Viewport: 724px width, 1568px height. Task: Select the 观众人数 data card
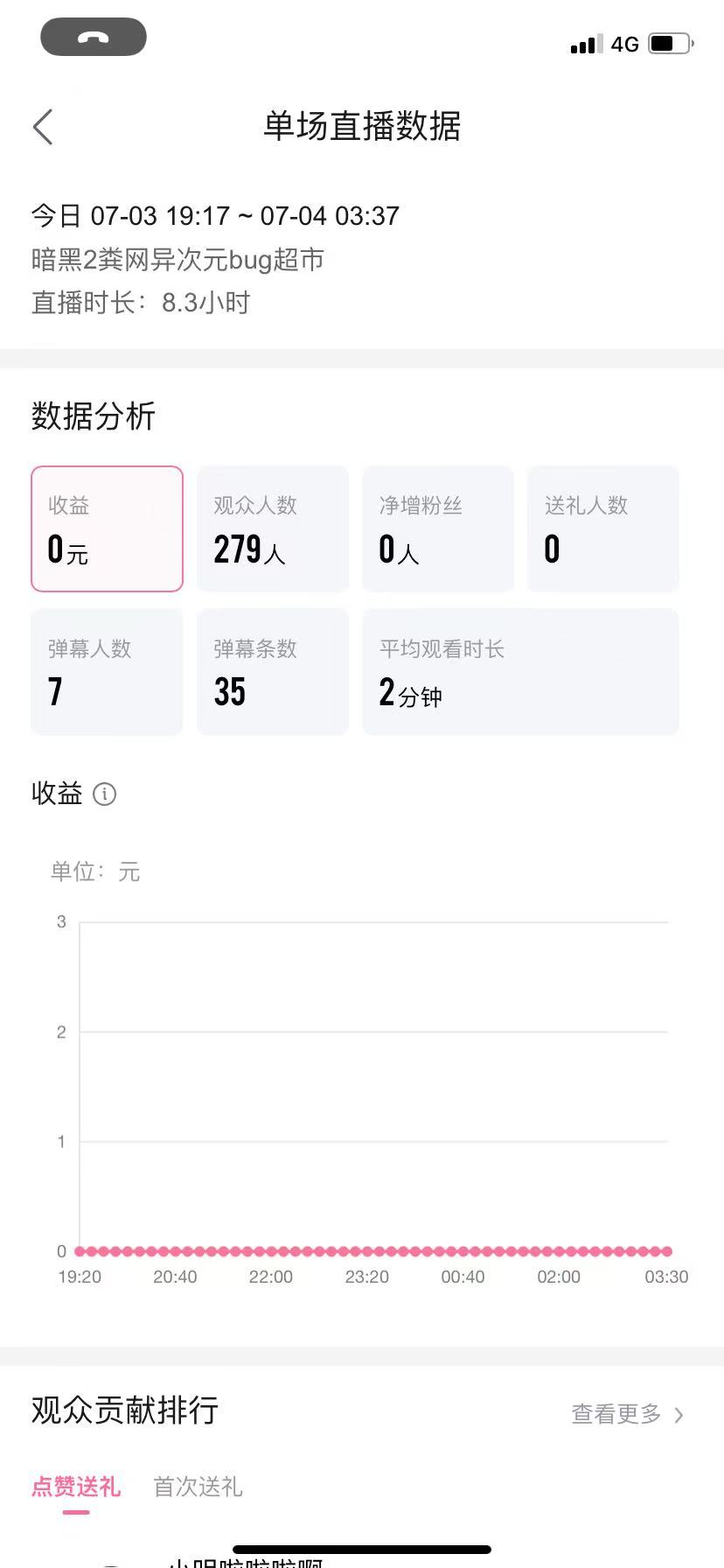(x=273, y=528)
